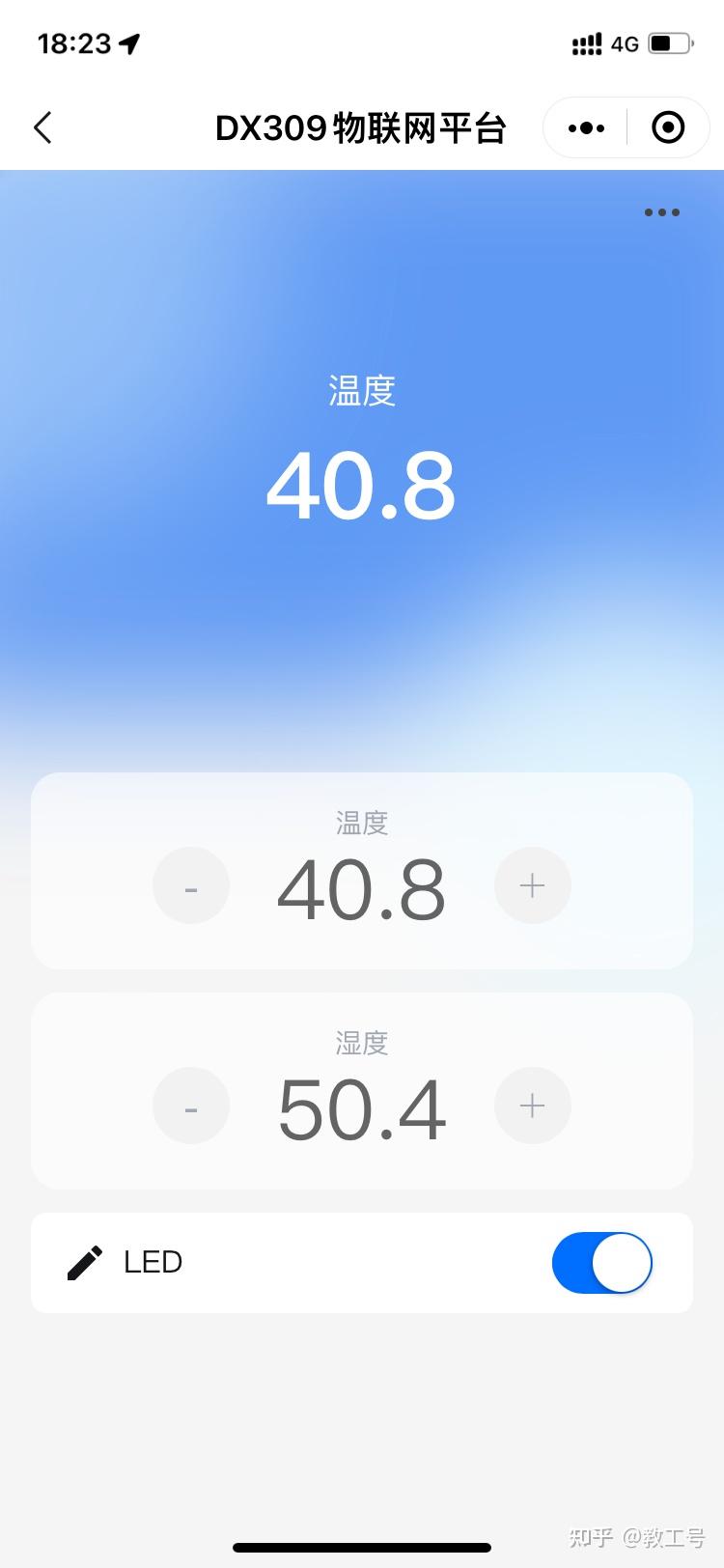724x1568 pixels.
Task: Tap the pencil edit icon beside LED
Action: [85, 1263]
